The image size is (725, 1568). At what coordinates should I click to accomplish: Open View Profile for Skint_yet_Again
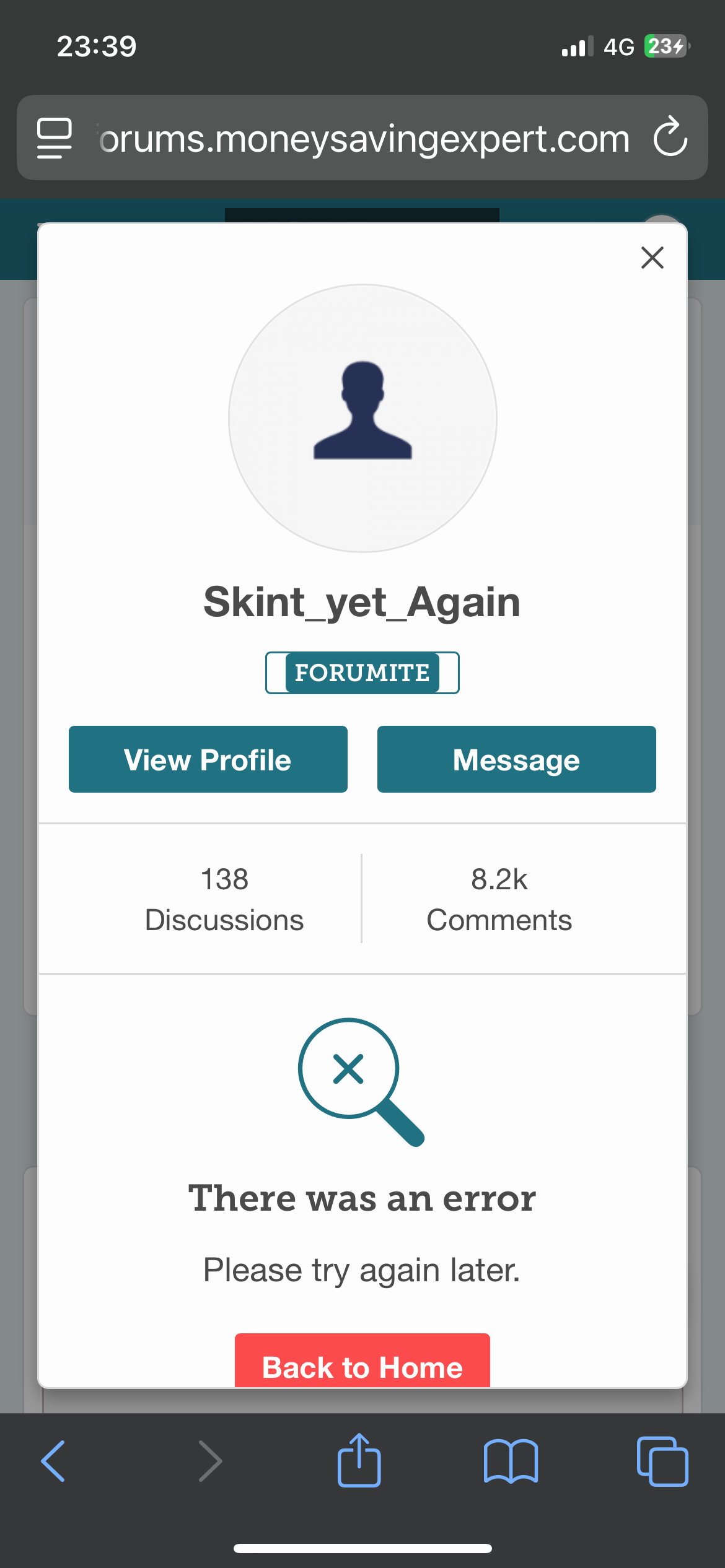(208, 759)
